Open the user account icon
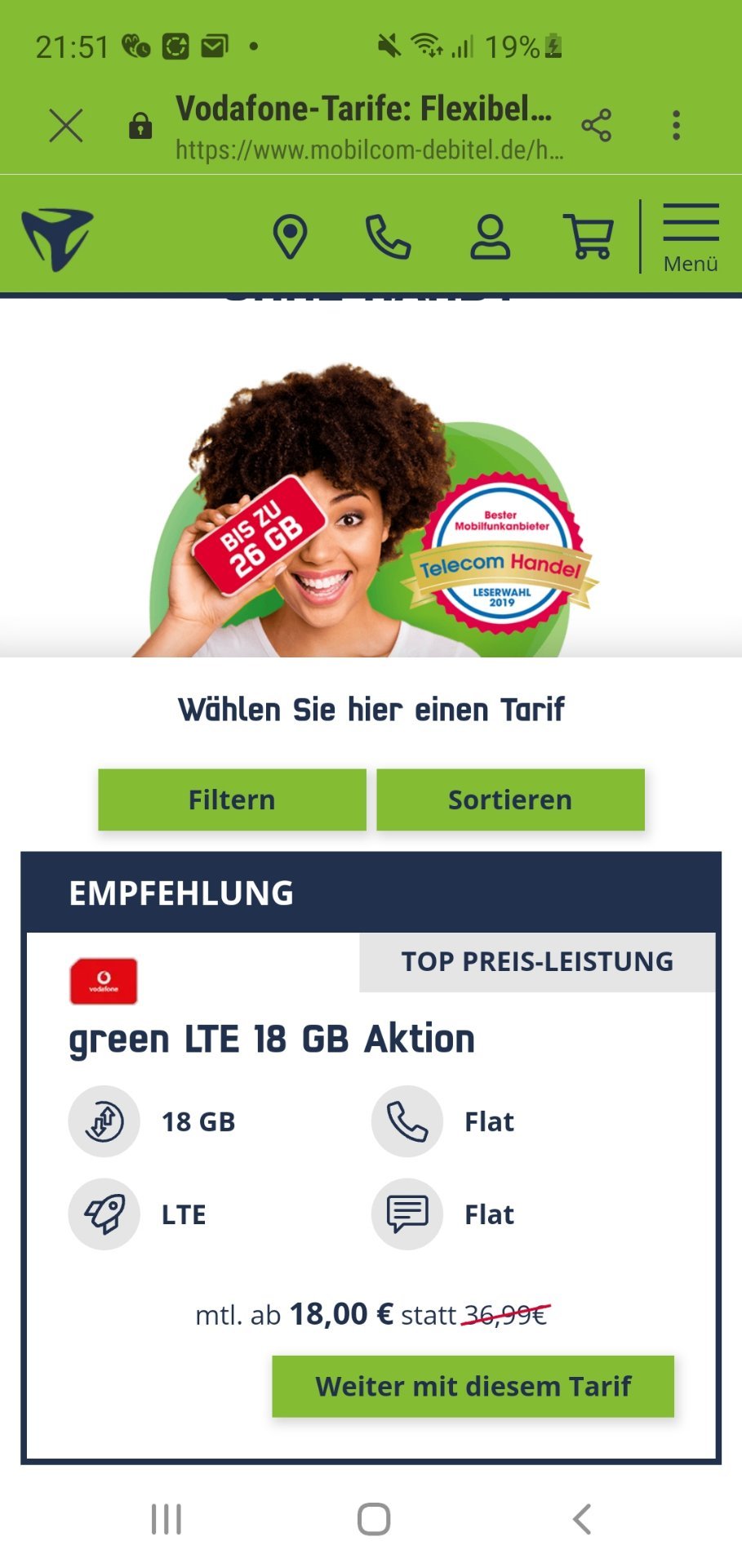The width and height of the screenshot is (742, 1568). [x=490, y=237]
